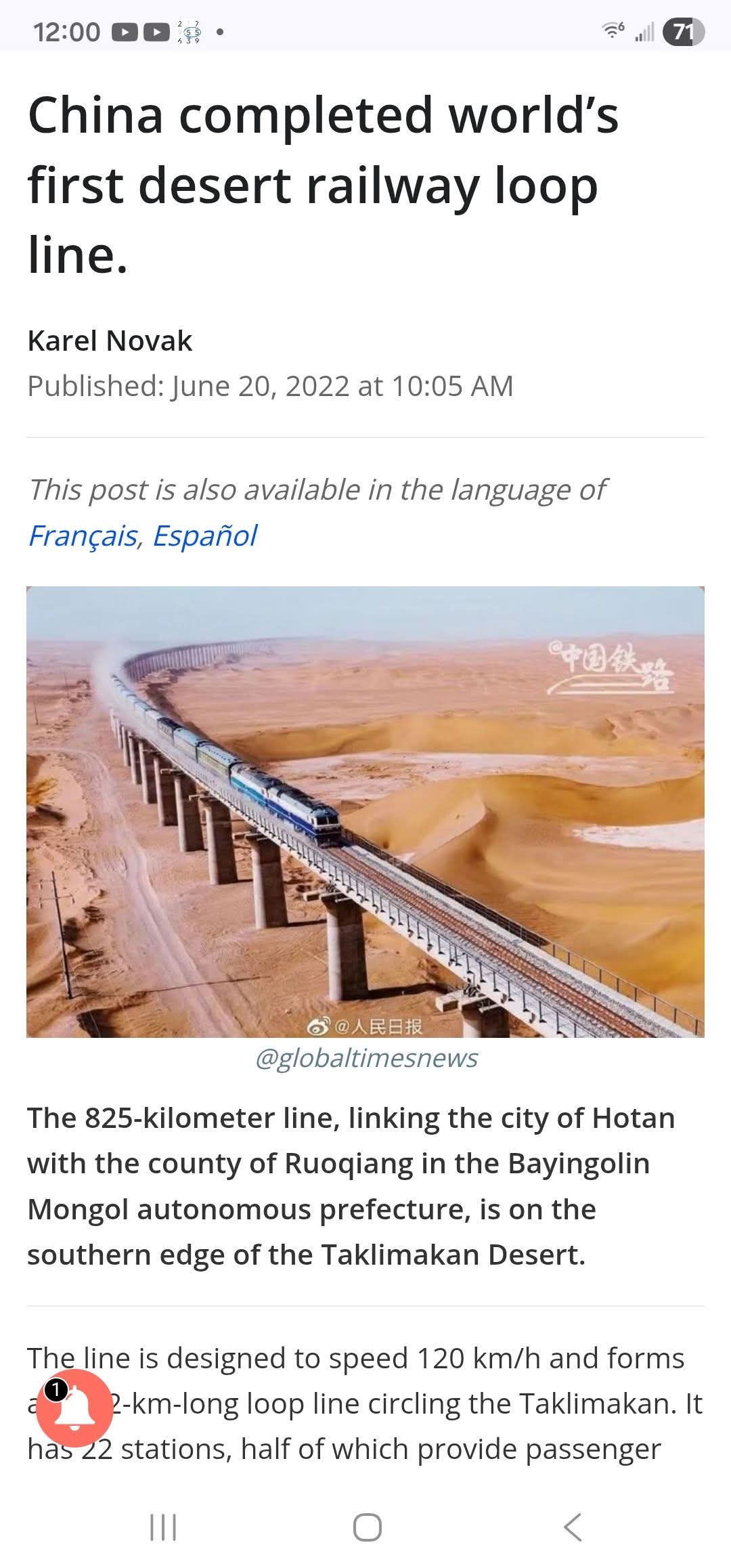The image size is (731, 1568).
Task: Open the Español version of the post
Action: [x=204, y=536]
